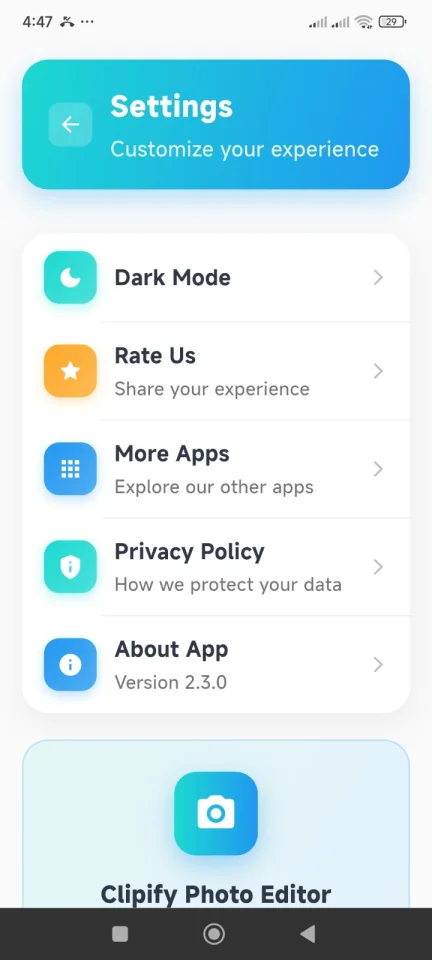Explore More Apps from the developer

[x=216, y=469]
